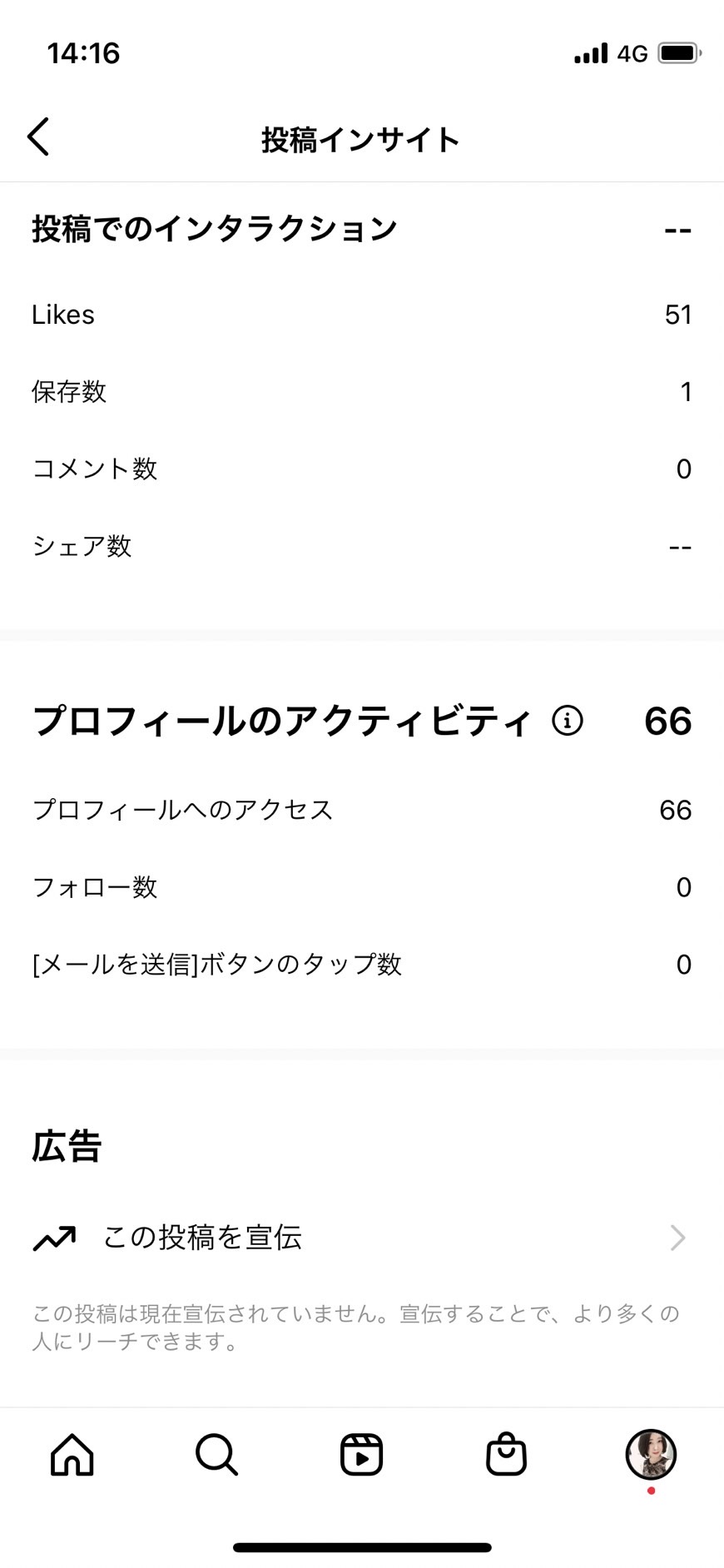Image resolution: width=724 pixels, height=1568 pixels.
Task: Switch to the Reels tab
Action: point(362,1455)
